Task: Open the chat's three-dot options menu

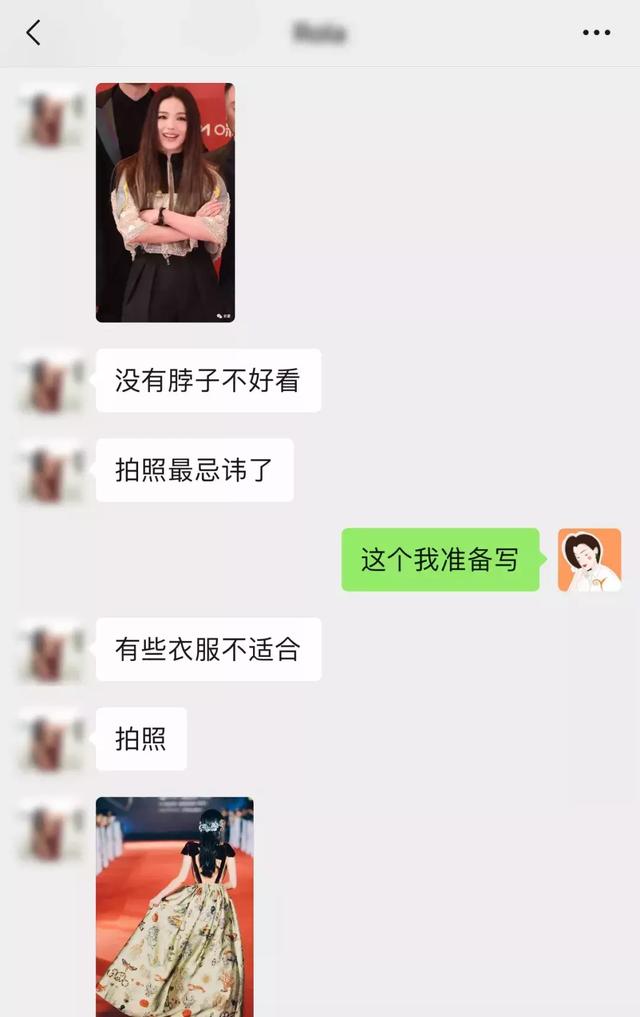Action: click(x=596, y=33)
